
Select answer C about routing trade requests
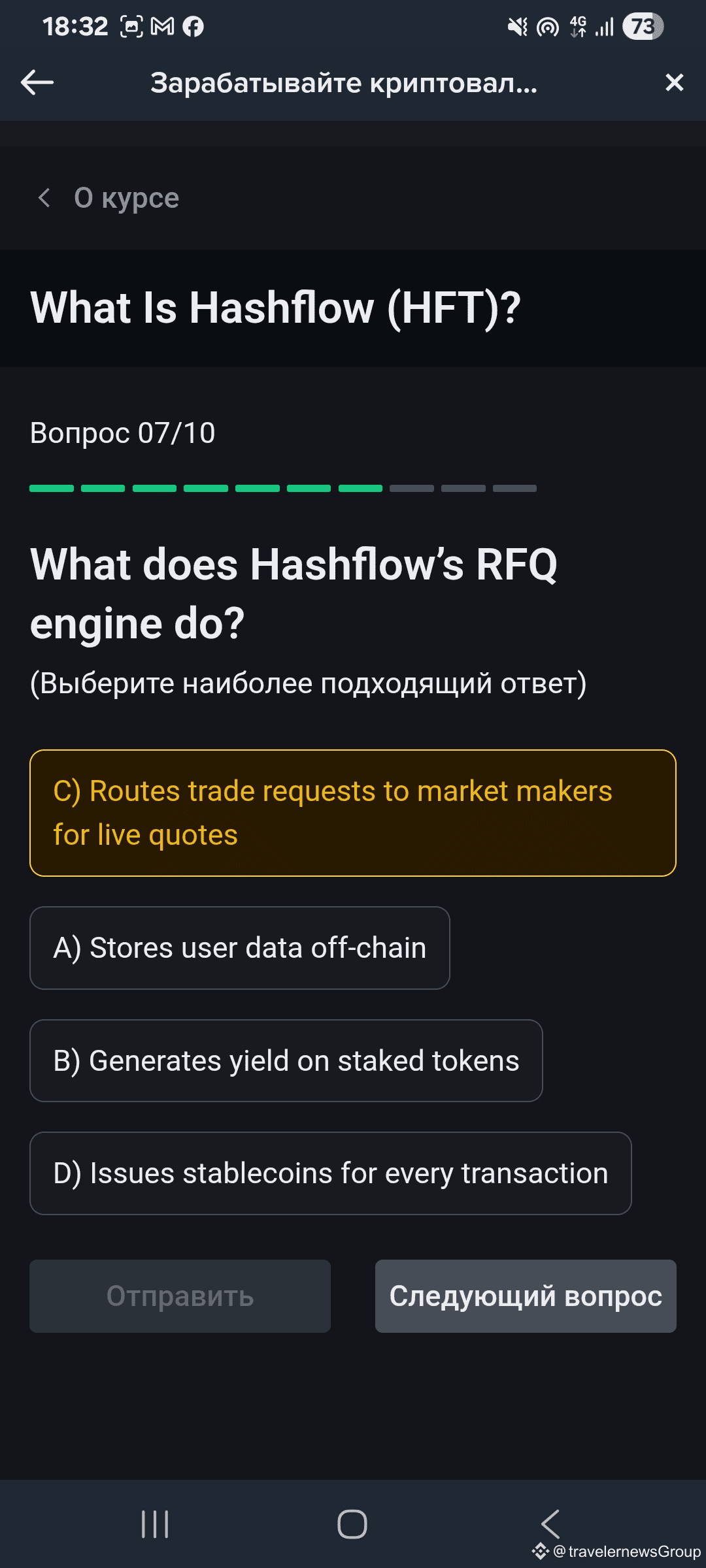353,813
